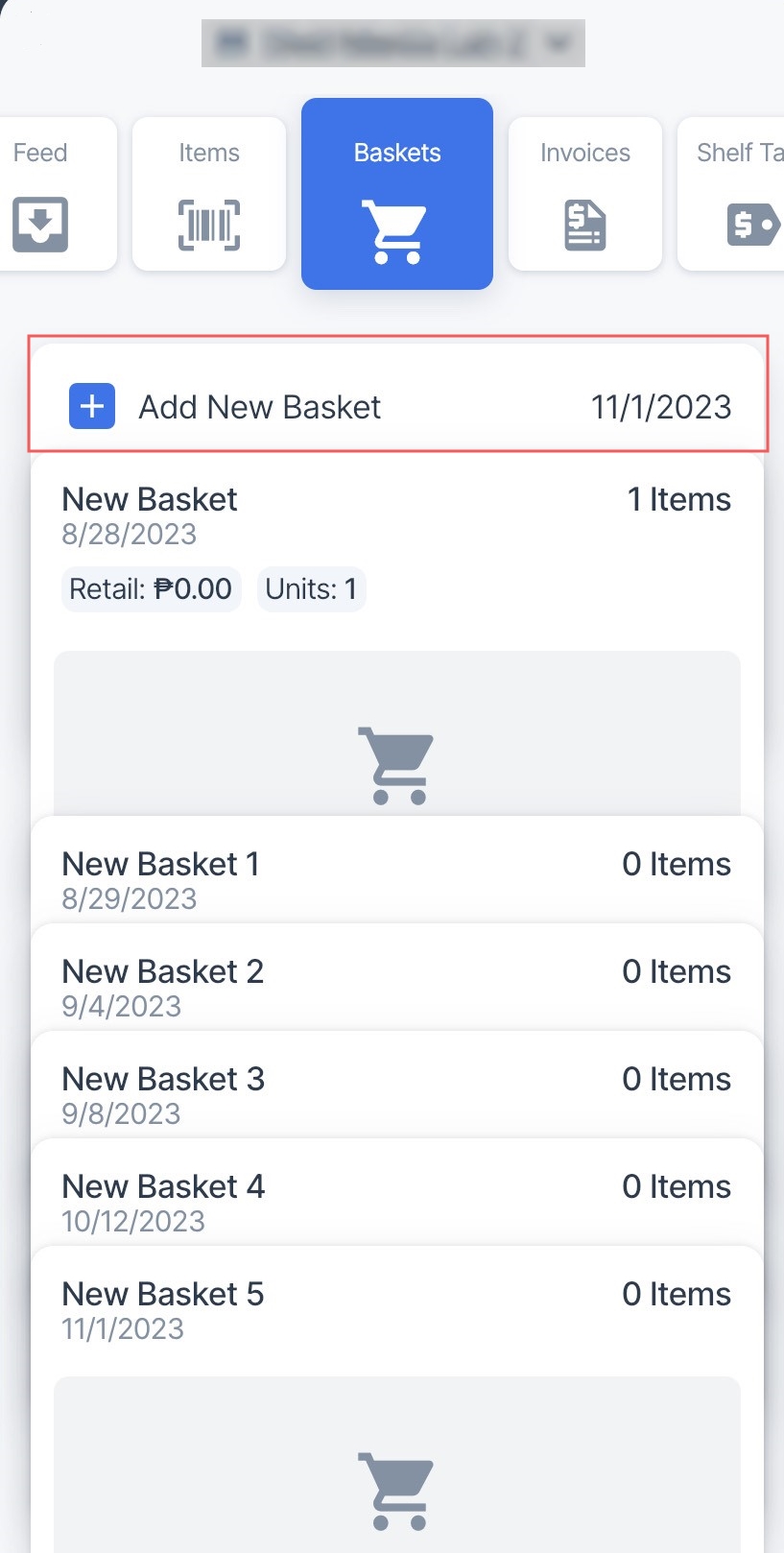Open New Basket from 8/28/2023
This screenshot has height=1553, width=784.
397,635
